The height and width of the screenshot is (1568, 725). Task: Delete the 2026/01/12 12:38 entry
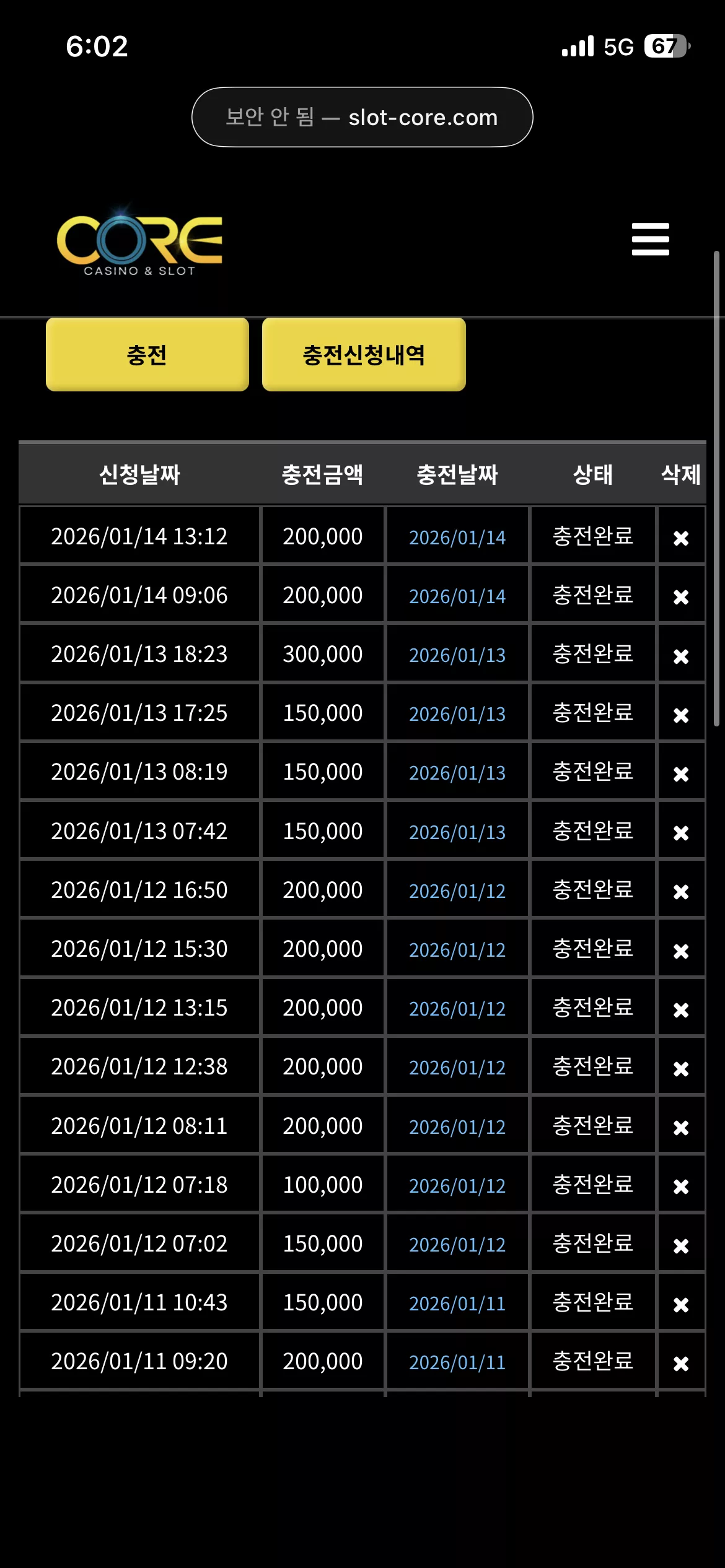click(681, 1069)
